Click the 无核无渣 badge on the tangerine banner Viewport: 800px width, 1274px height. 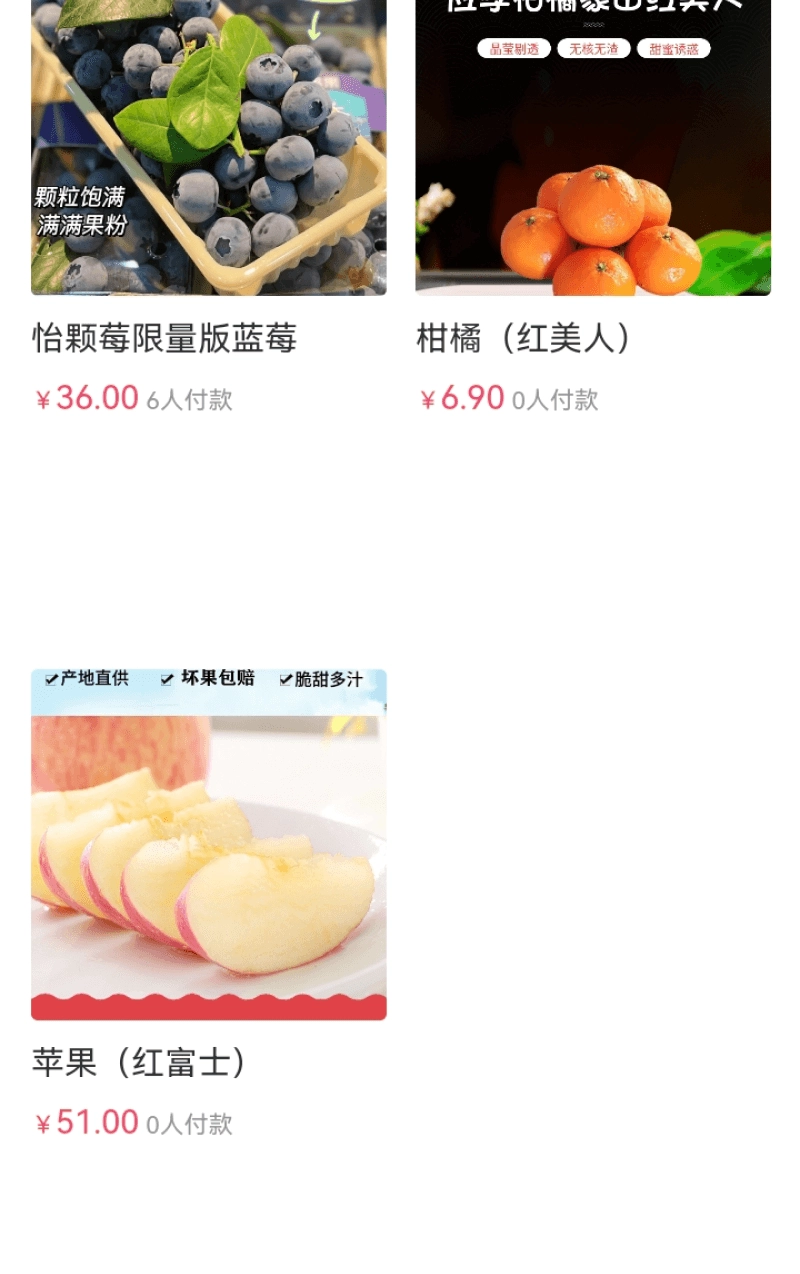coord(595,48)
